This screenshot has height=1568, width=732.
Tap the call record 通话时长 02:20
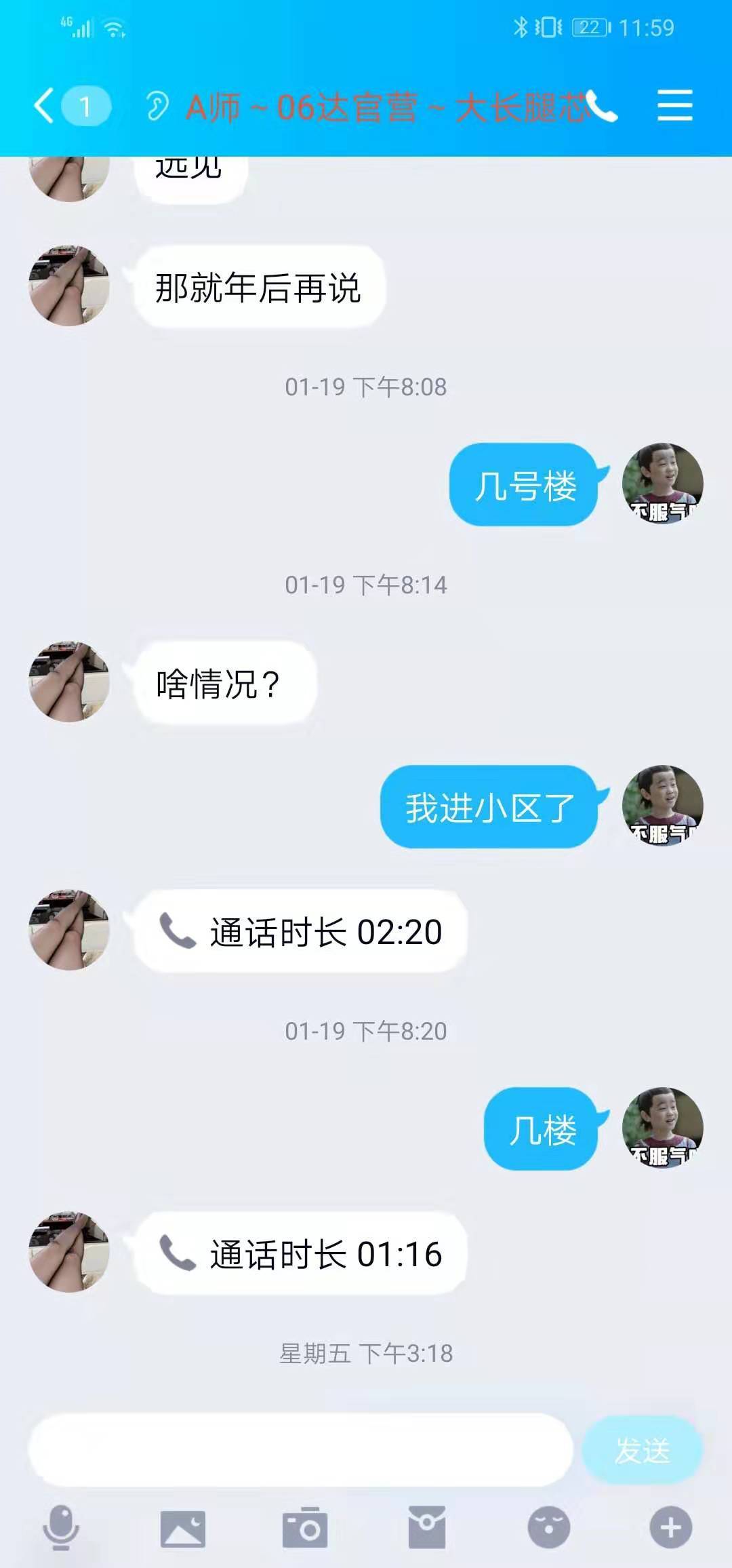[x=301, y=932]
